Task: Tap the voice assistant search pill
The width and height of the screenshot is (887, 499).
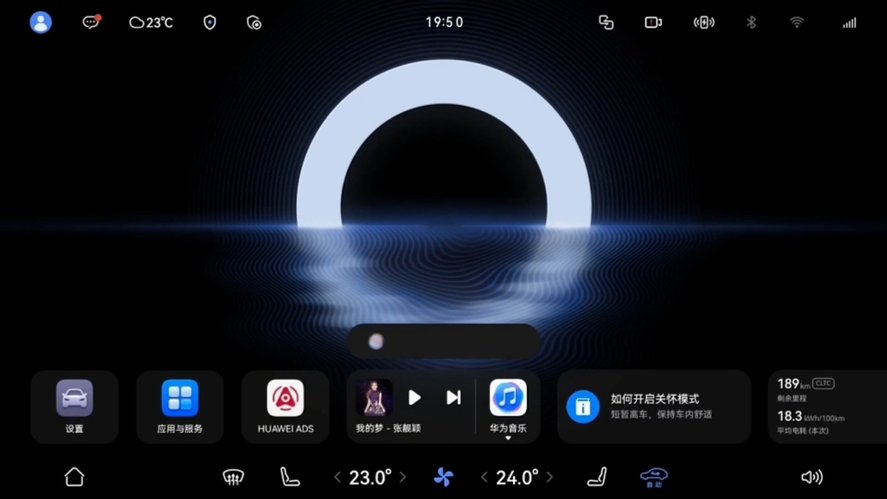Action: [444, 341]
